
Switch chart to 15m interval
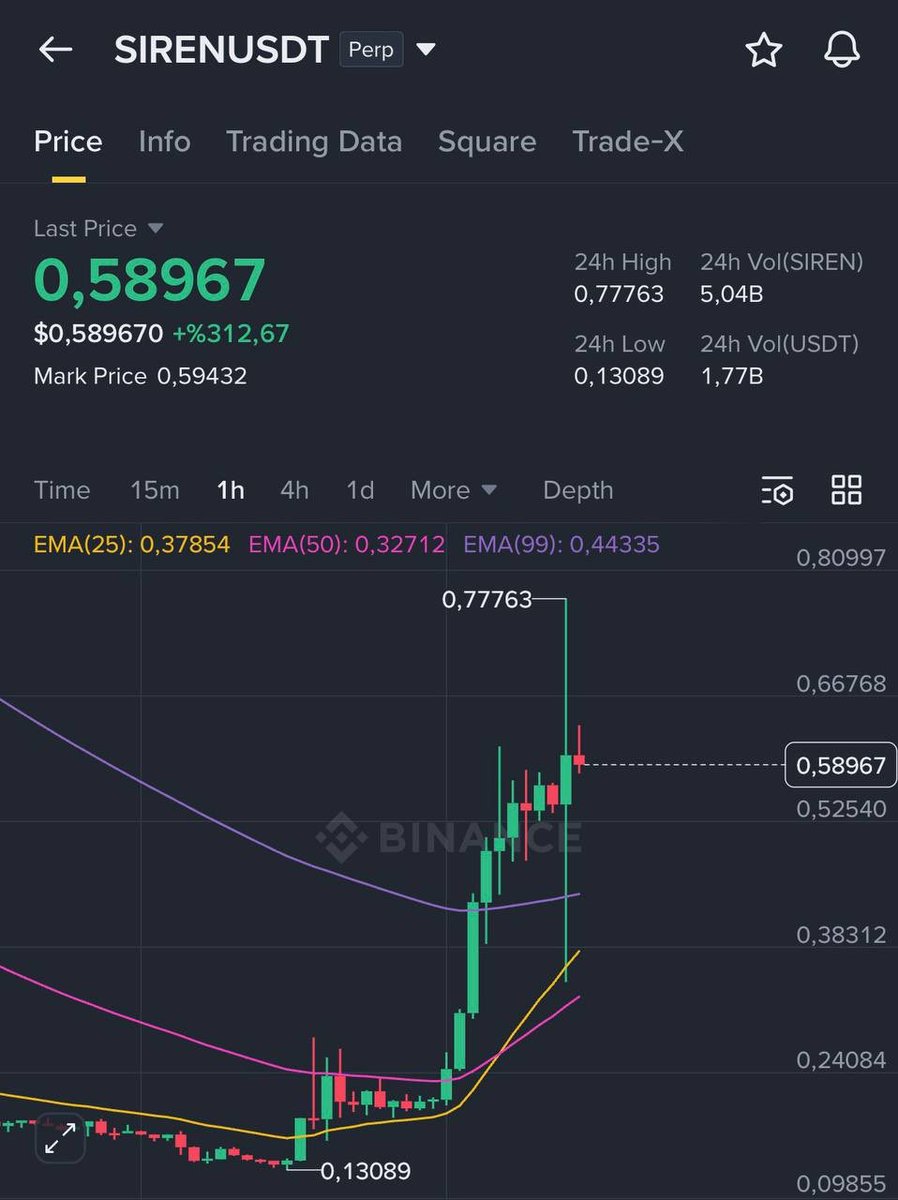(x=155, y=490)
